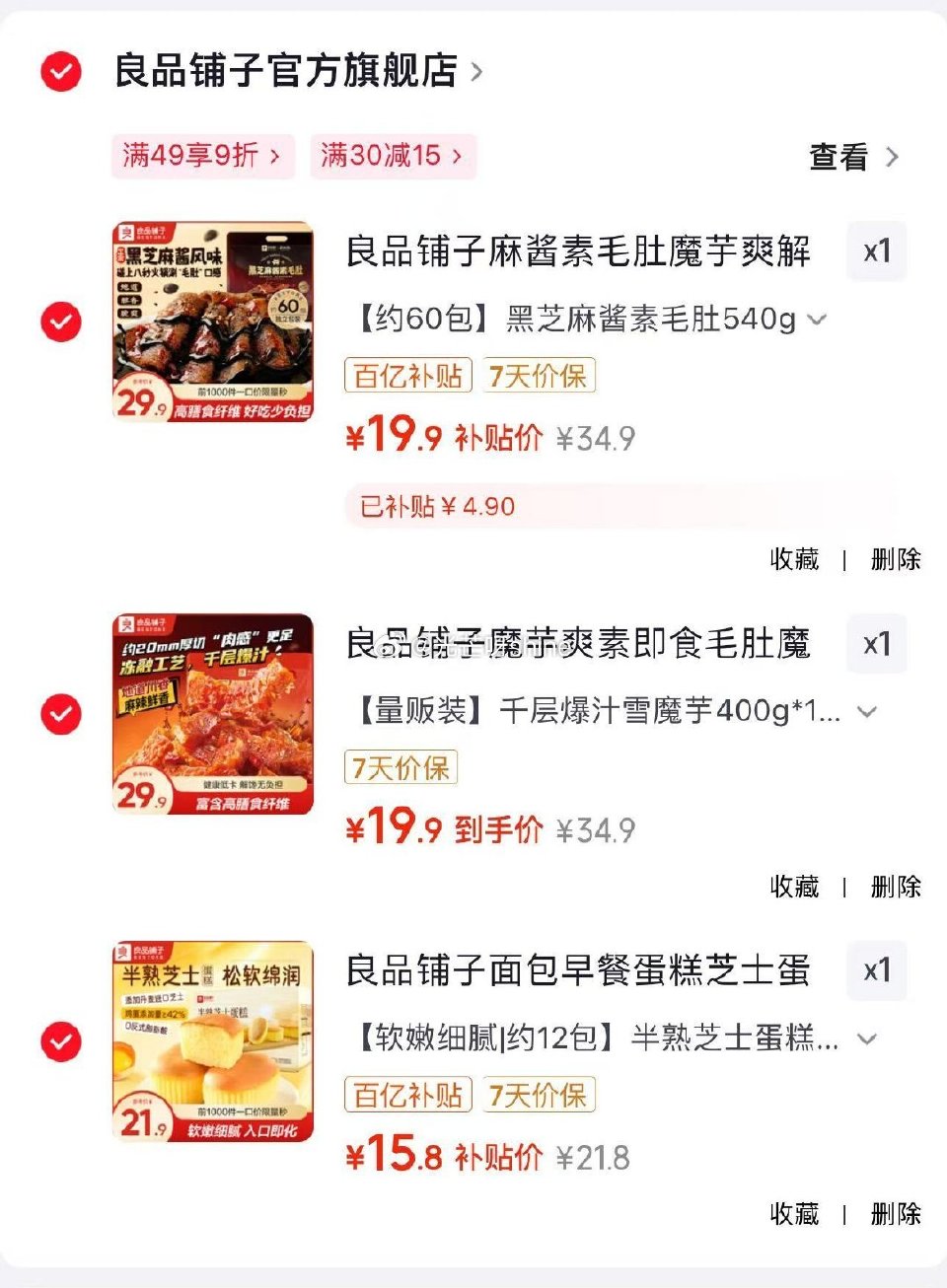
Task: Click the 7天价保 badge on the 雪魔芋 item
Action: pyautogui.click(x=402, y=769)
